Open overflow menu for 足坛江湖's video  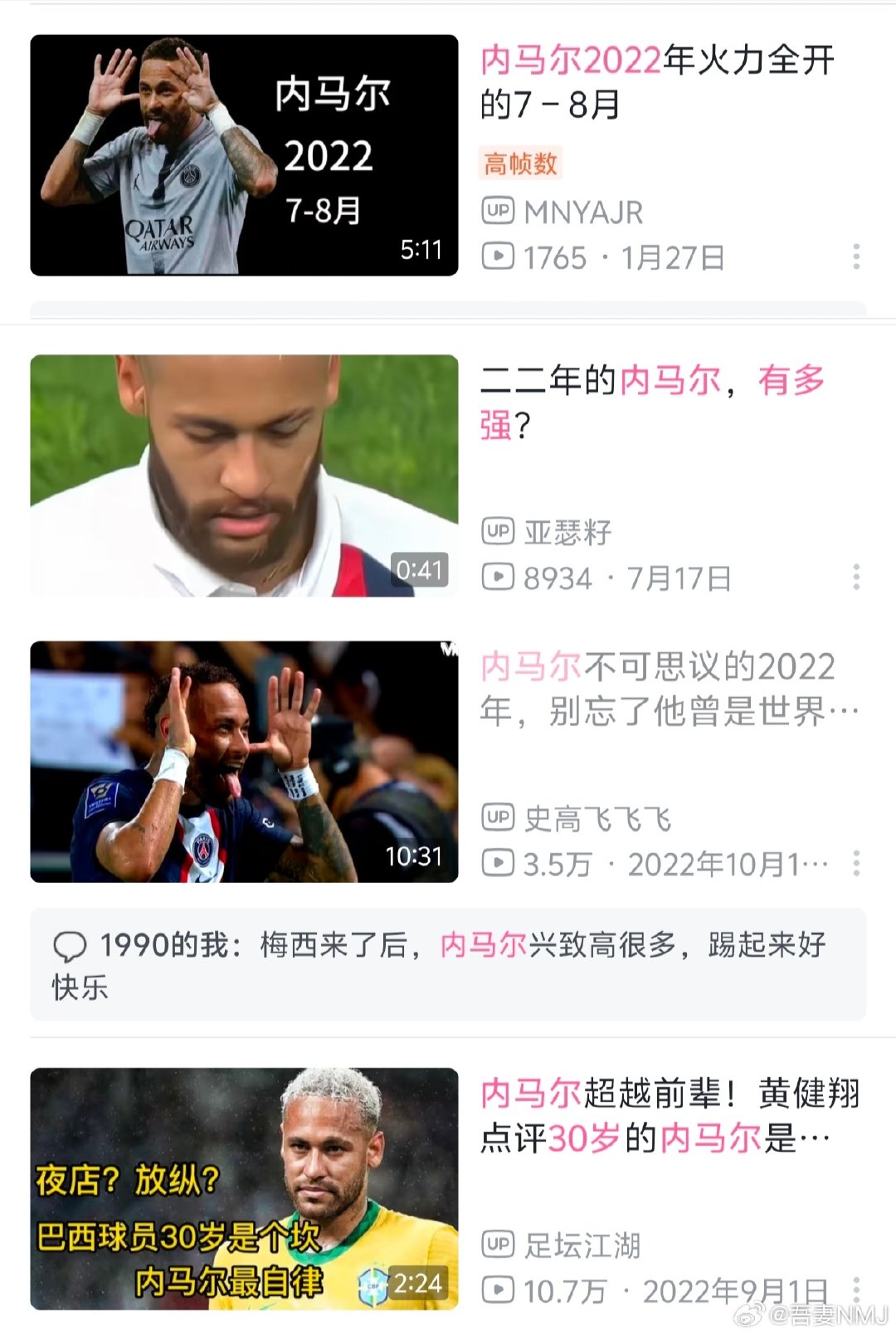tap(856, 1290)
